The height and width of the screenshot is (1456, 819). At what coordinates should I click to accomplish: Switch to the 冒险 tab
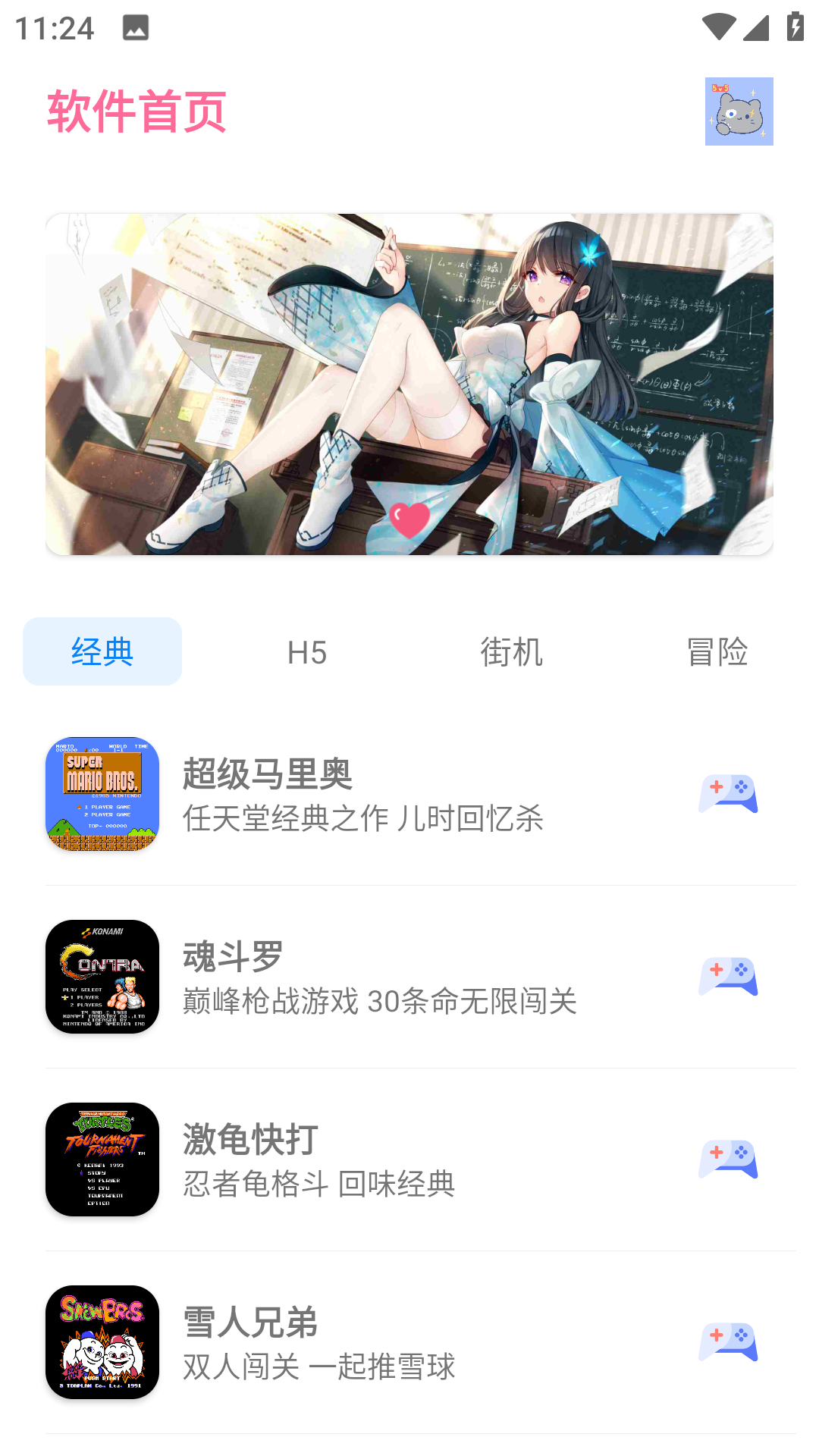pyautogui.click(x=717, y=652)
